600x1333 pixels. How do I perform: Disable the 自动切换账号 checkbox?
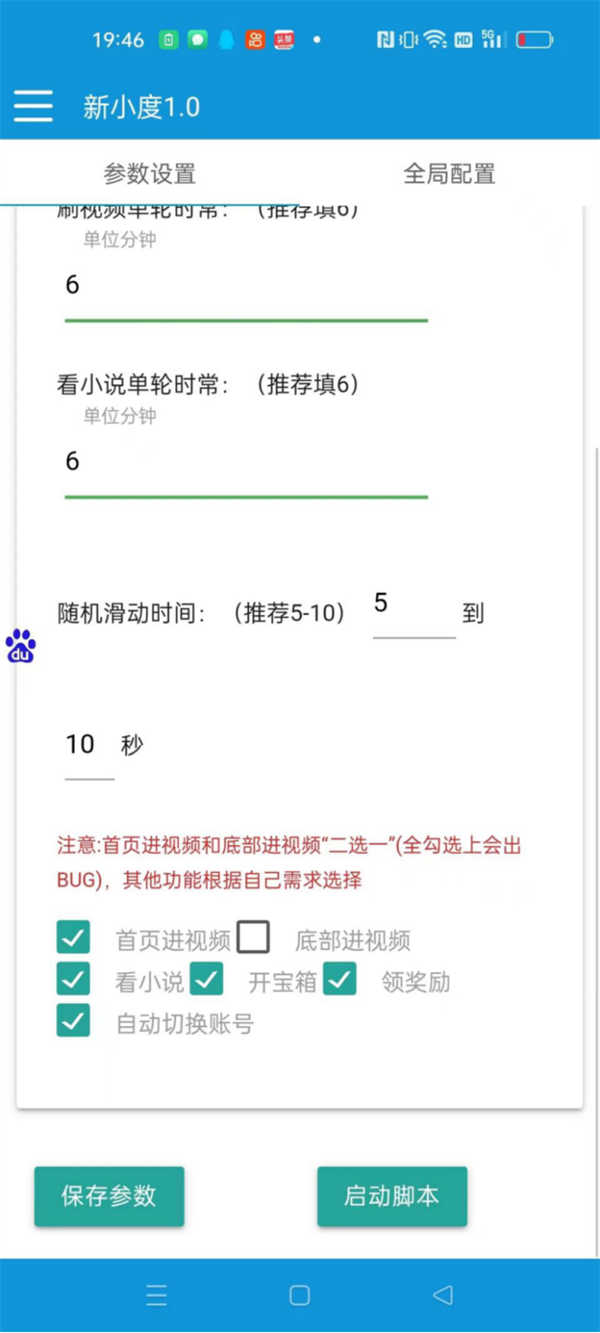[74, 1021]
